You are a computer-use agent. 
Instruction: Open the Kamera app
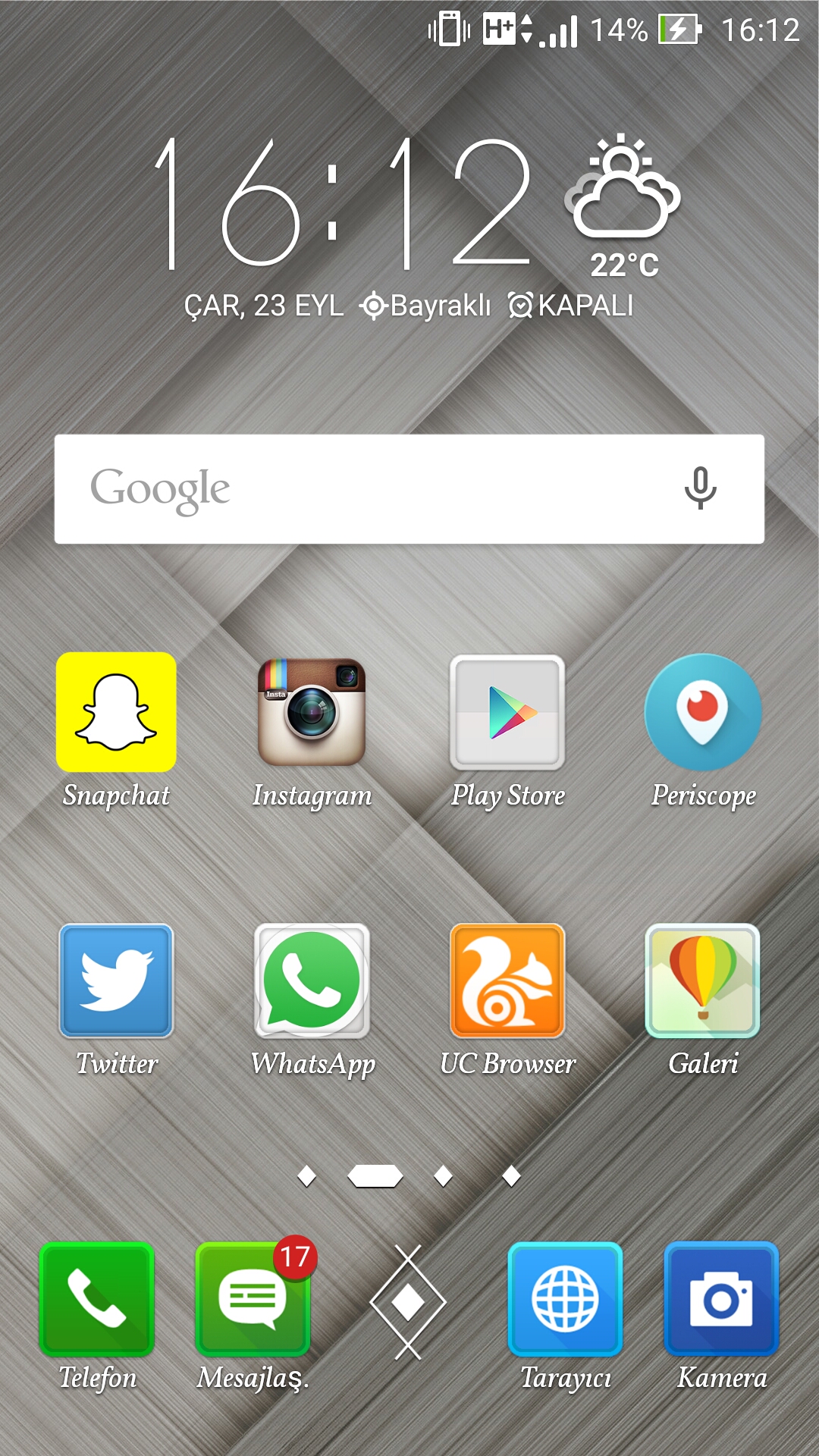[721, 1299]
